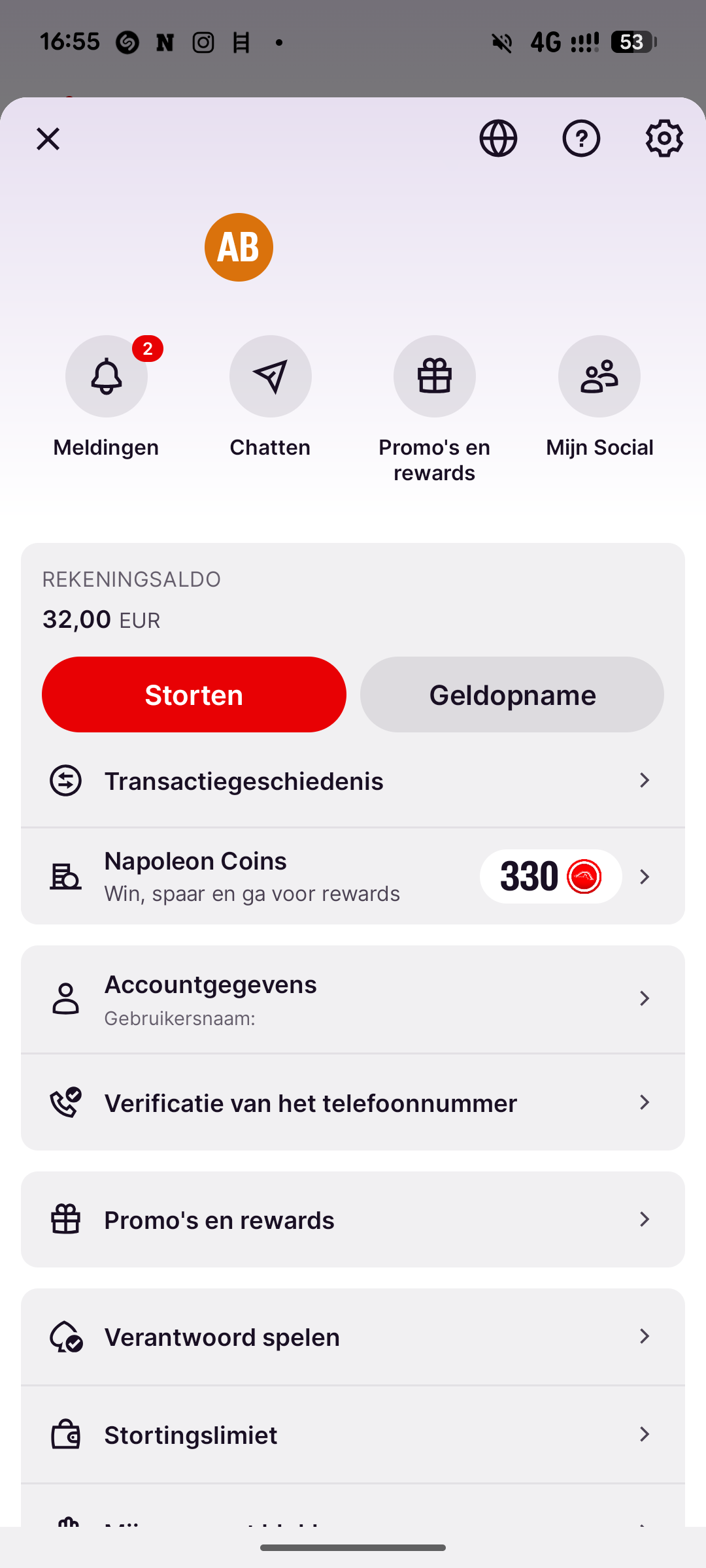Expand Napoleon Coins via its chevron
Image resolution: width=706 pixels, height=1568 pixels.
644,876
